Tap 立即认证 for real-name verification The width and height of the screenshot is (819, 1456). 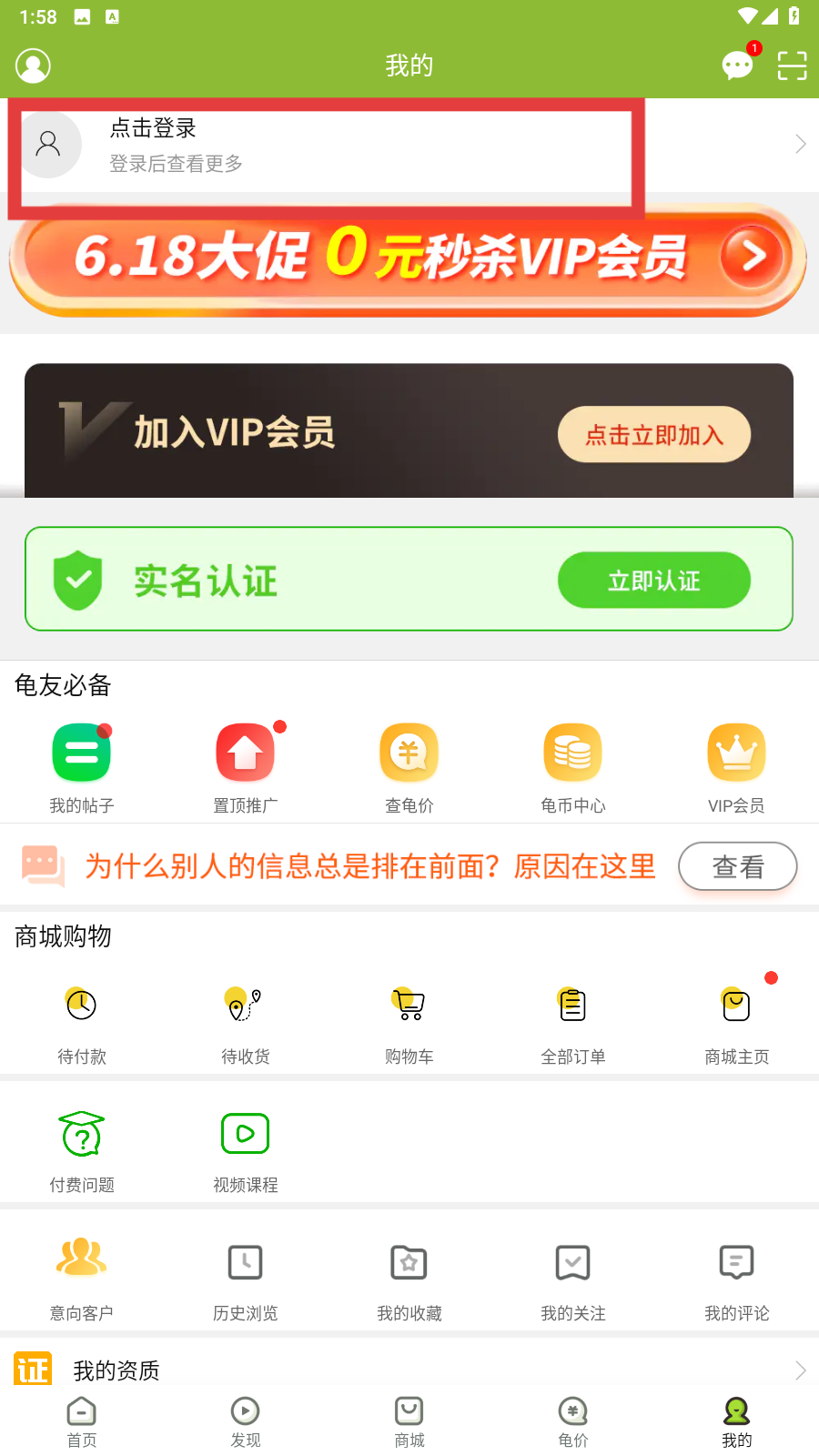[653, 581]
